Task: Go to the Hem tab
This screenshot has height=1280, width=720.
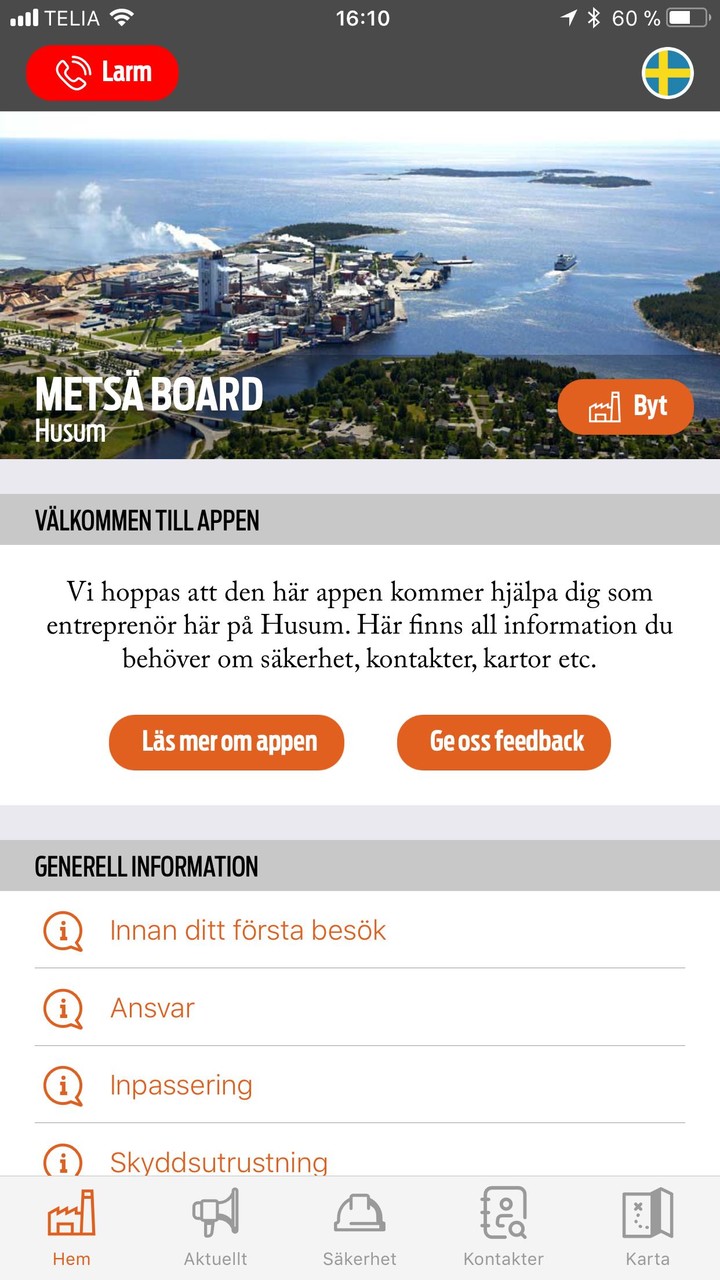Action: click(71, 1228)
